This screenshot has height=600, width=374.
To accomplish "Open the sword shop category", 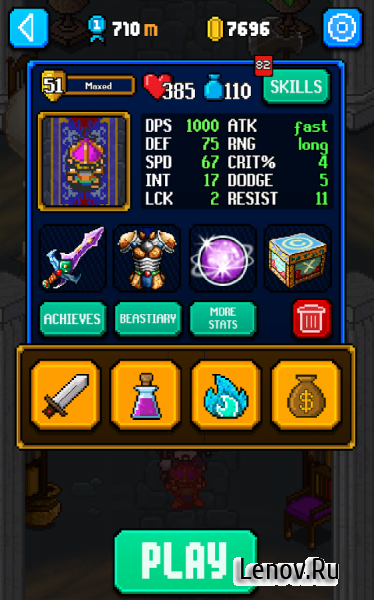I will [x=65, y=395].
